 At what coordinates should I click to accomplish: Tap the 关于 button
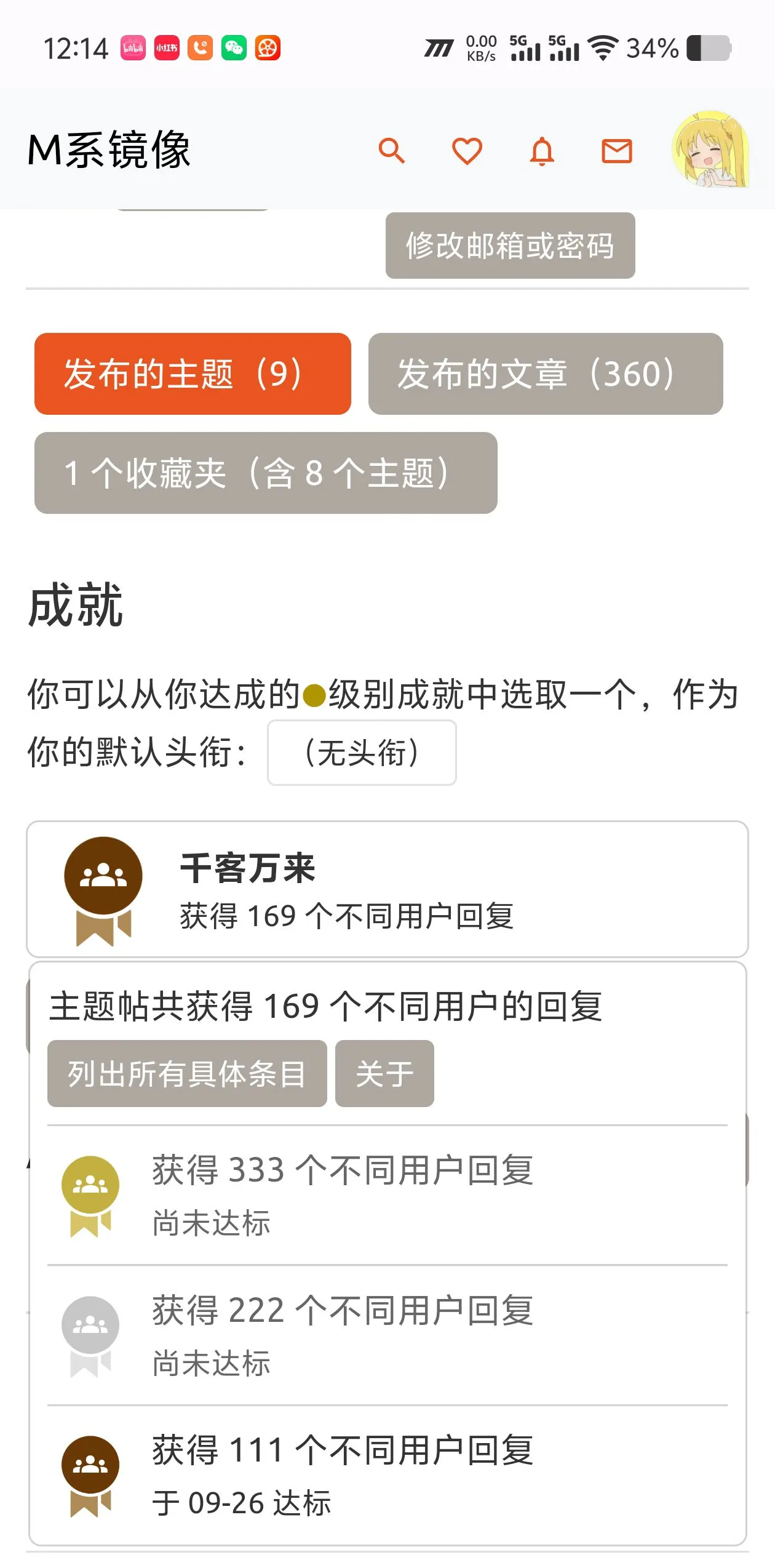click(384, 1074)
